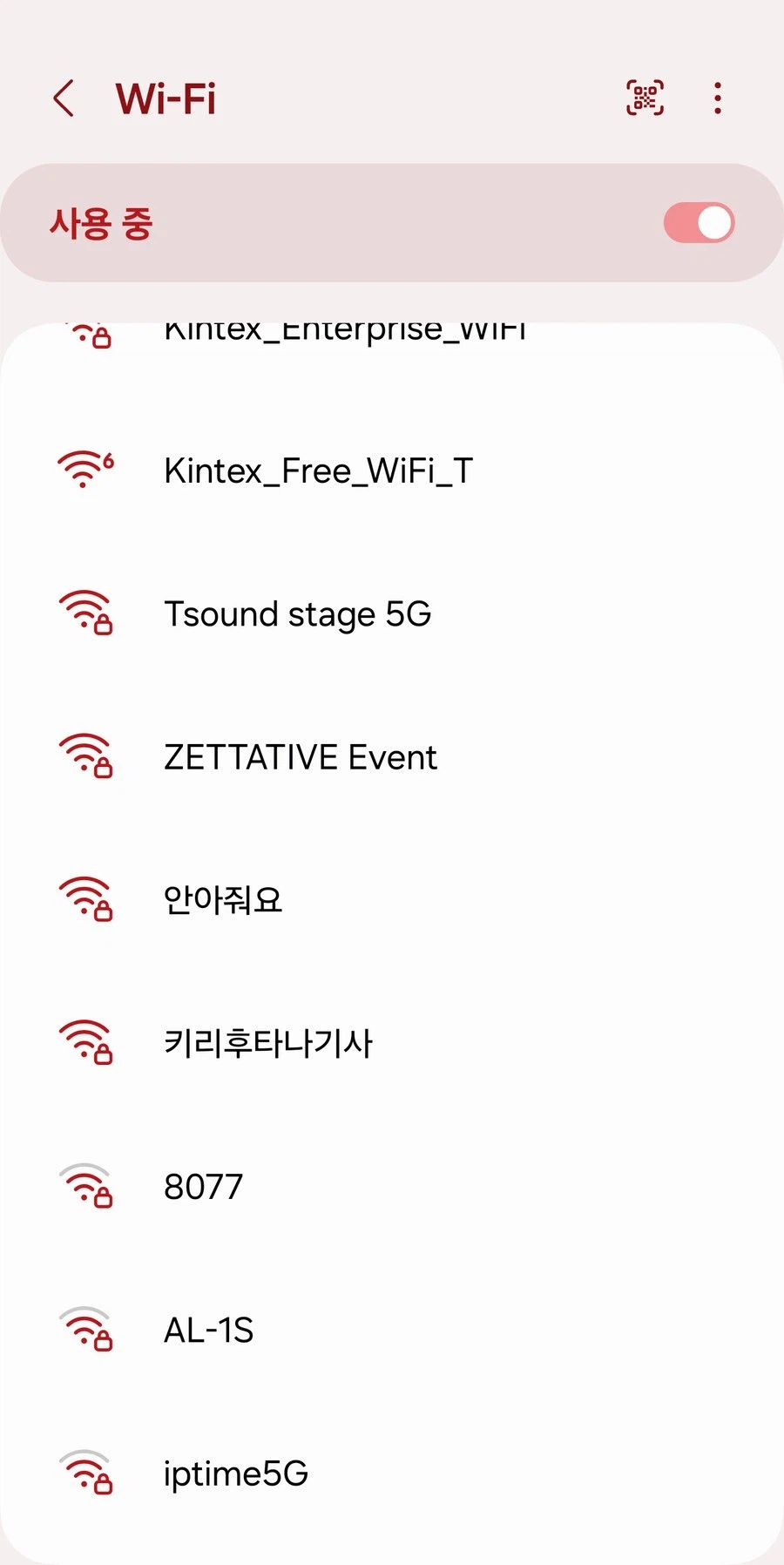Click the lock icon beside 8077
This screenshot has height=1565, width=784.
[104, 1196]
